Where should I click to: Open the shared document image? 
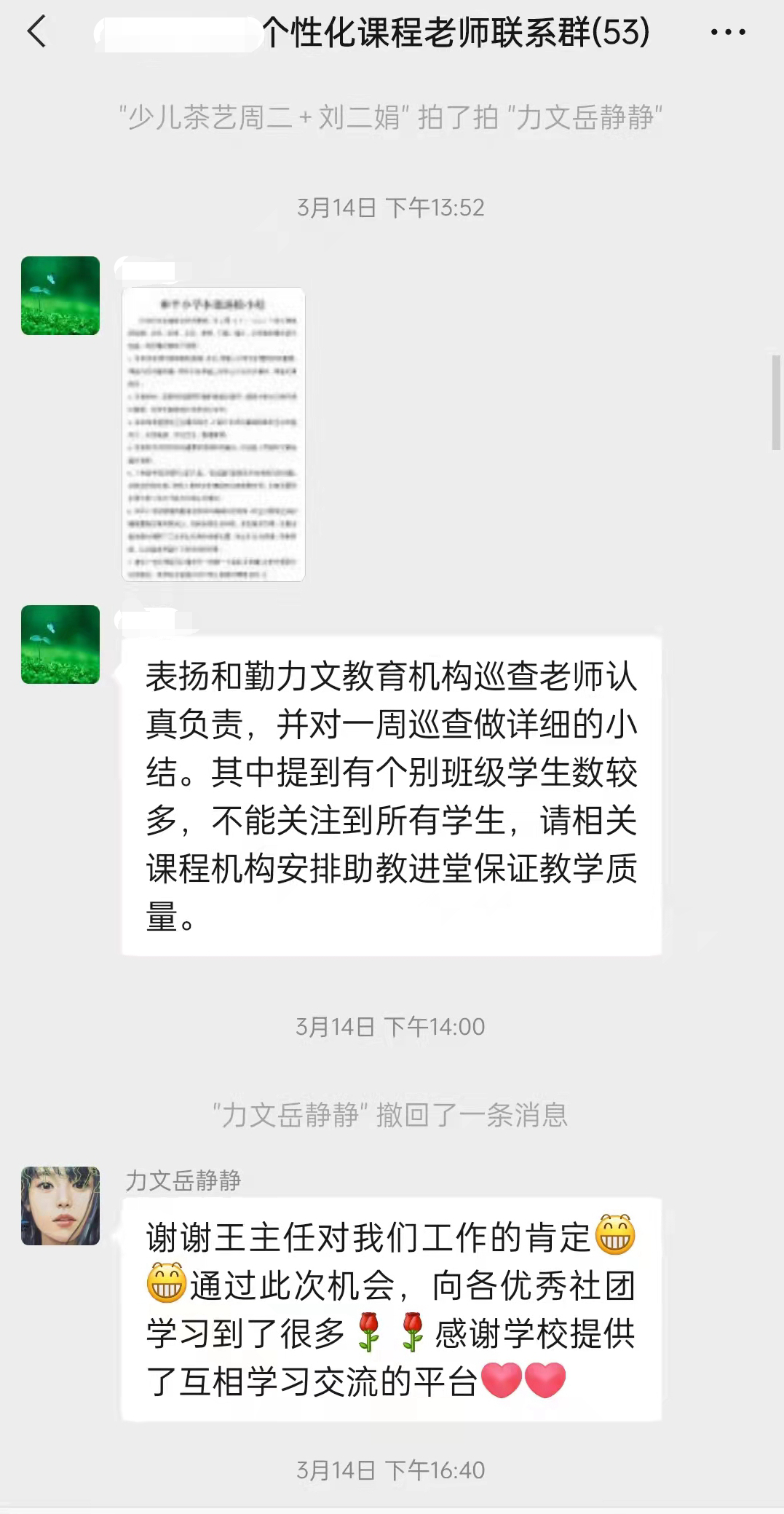213,435
